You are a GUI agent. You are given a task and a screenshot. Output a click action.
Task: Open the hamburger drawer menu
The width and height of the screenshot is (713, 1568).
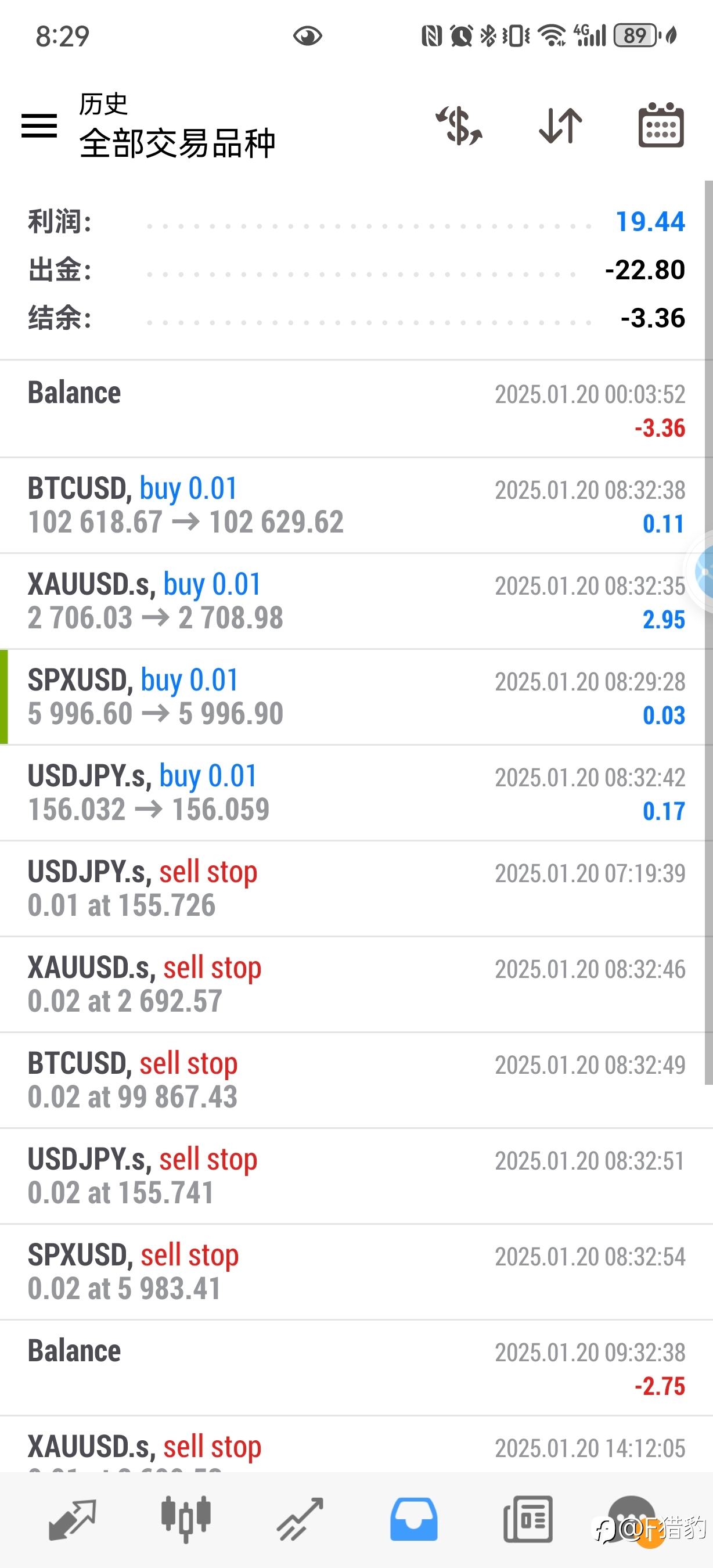pyautogui.click(x=39, y=126)
